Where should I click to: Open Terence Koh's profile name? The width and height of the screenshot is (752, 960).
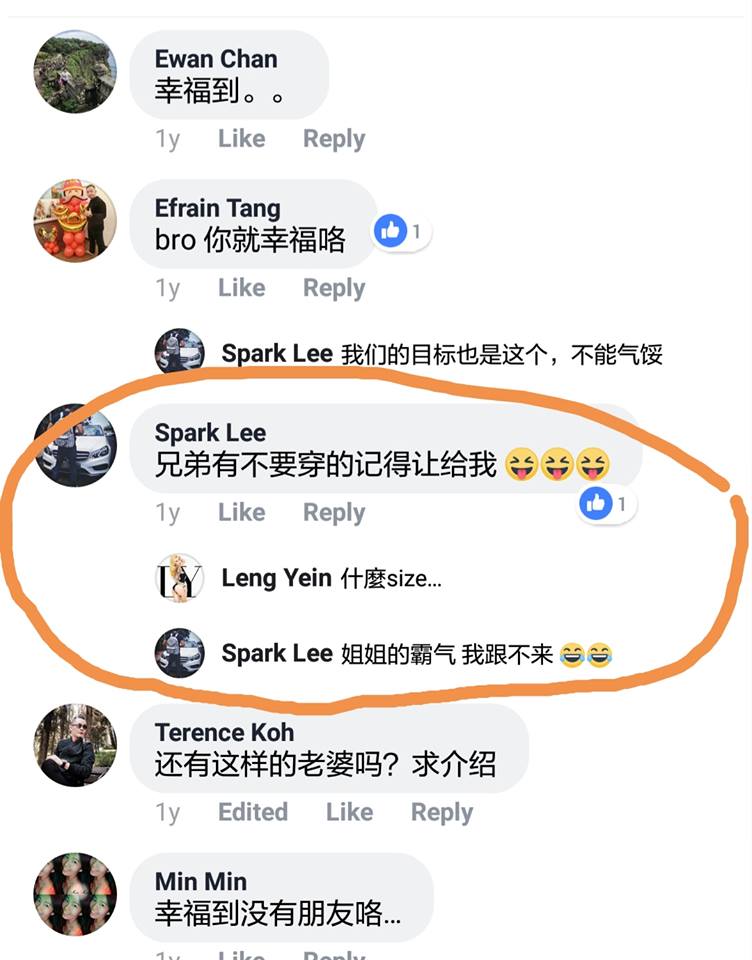point(224,733)
